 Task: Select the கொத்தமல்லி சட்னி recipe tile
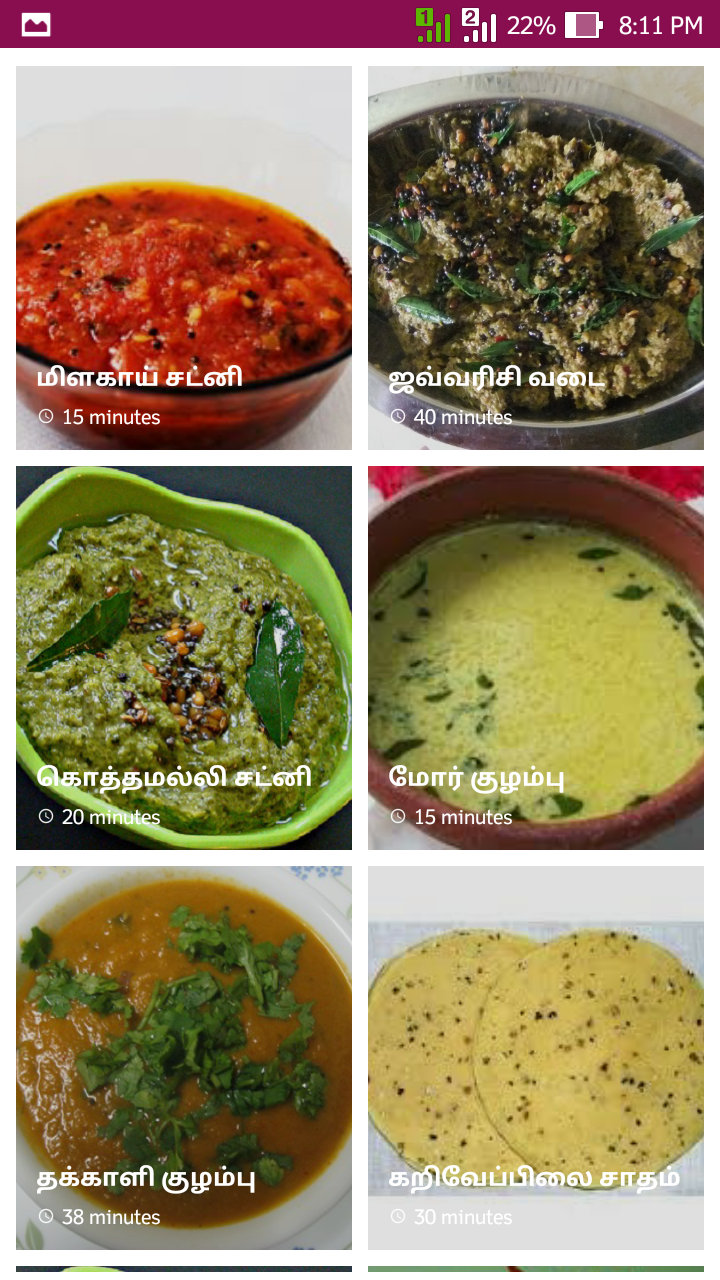point(184,658)
